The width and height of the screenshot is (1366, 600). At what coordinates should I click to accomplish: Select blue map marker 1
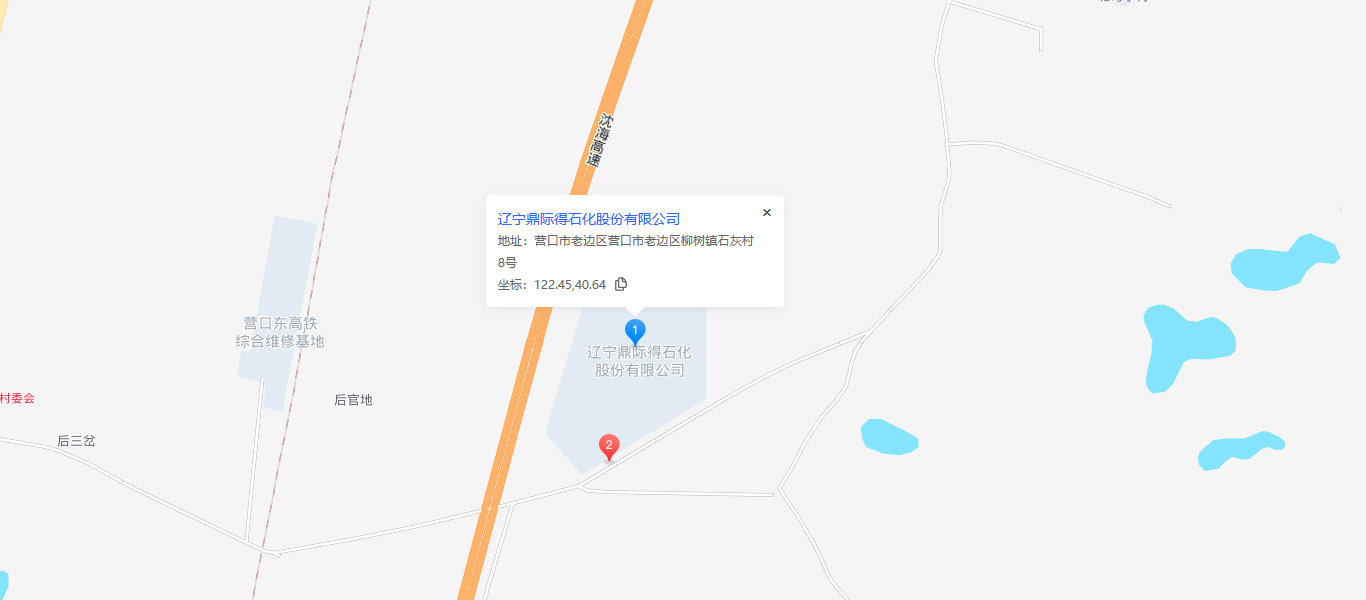point(635,331)
